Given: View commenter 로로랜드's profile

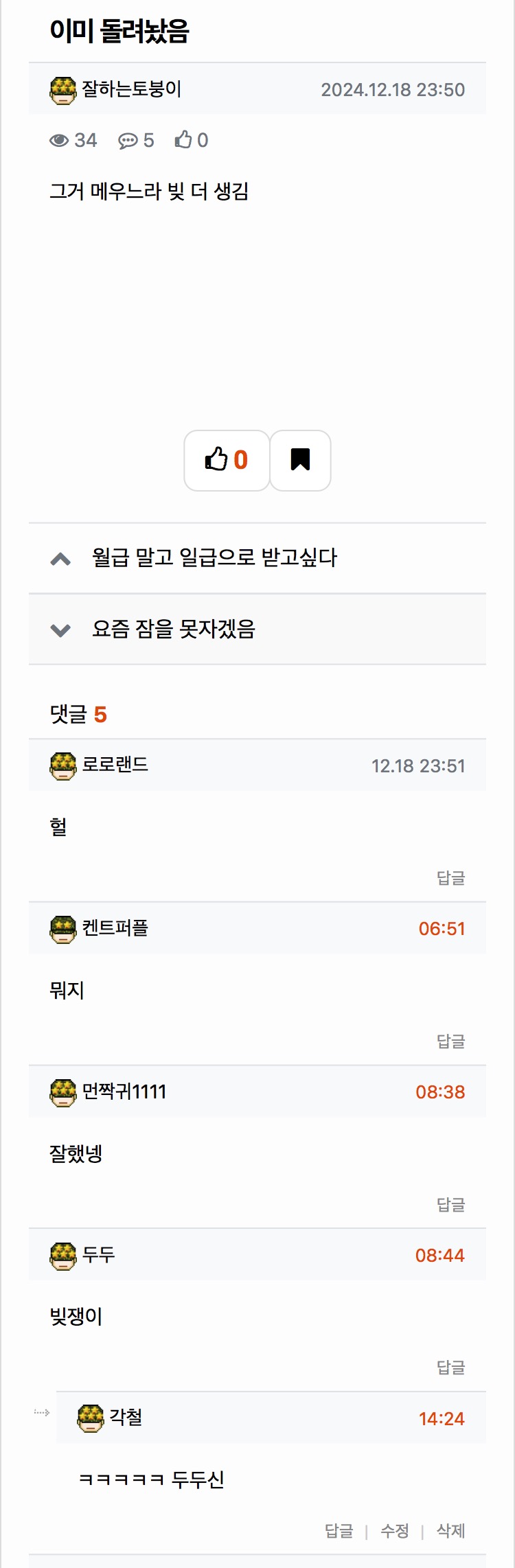Looking at the screenshot, I should tap(115, 765).
